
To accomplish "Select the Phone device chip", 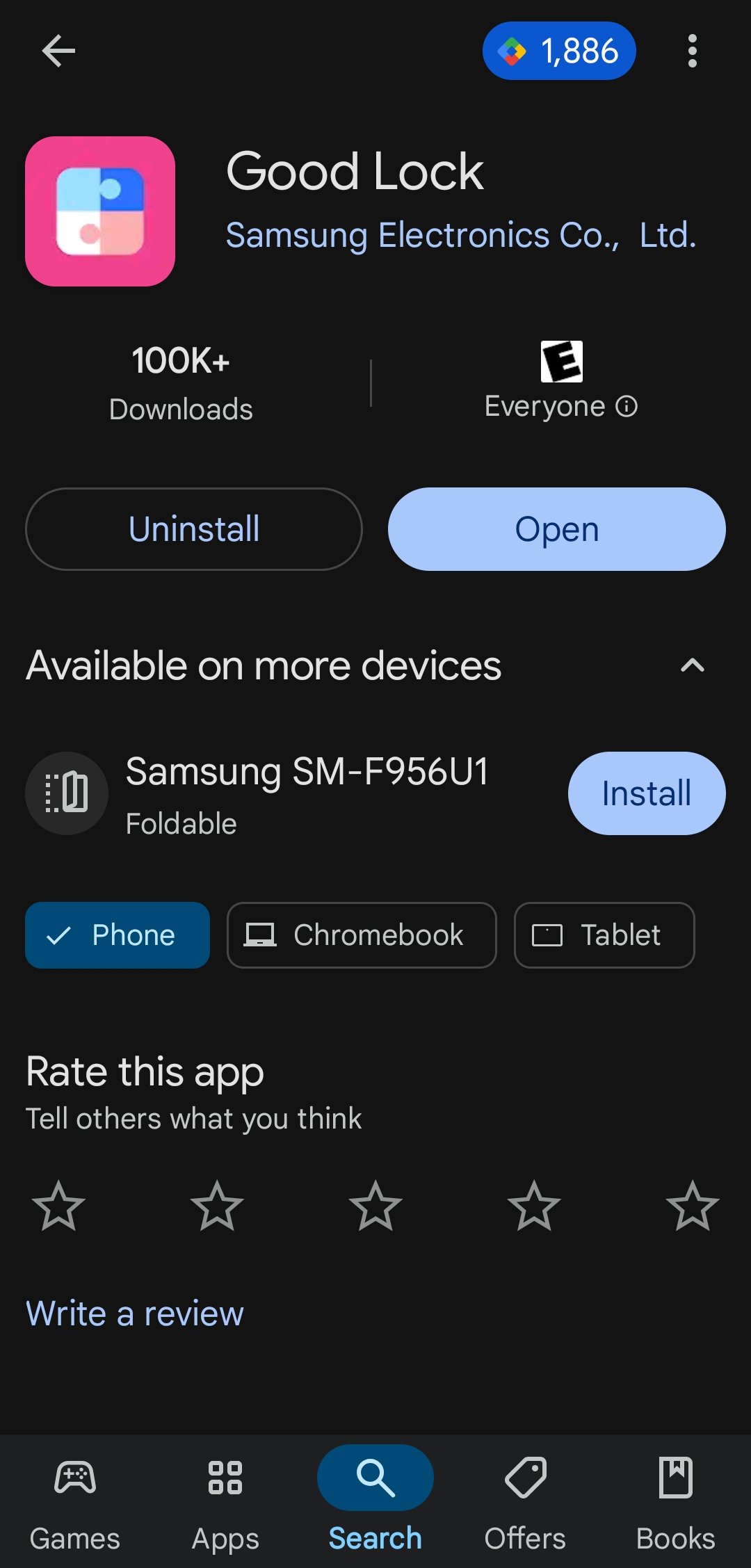I will tap(118, 935).
